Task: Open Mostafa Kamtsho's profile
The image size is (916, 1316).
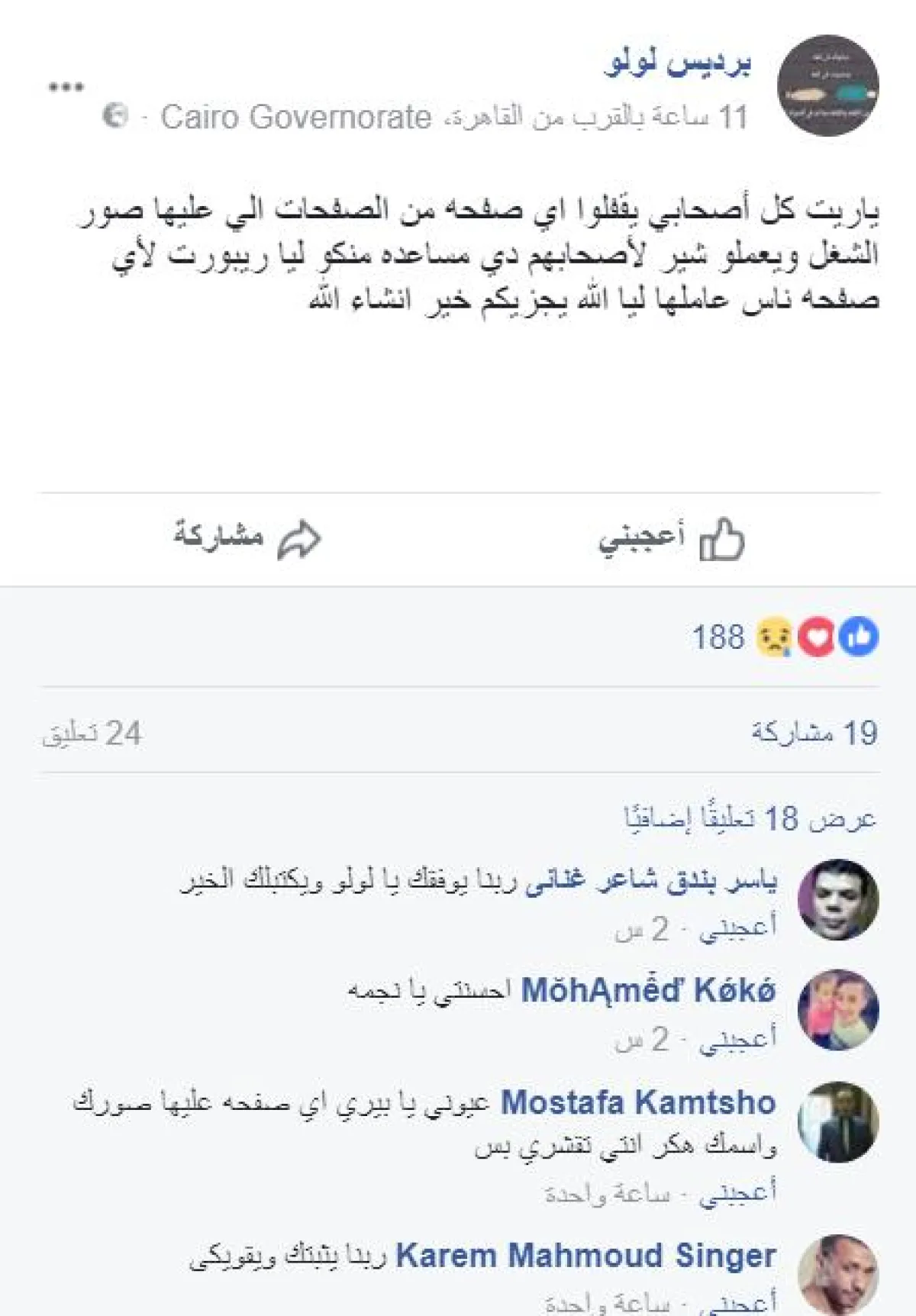Action: [x=638, y=1102]
